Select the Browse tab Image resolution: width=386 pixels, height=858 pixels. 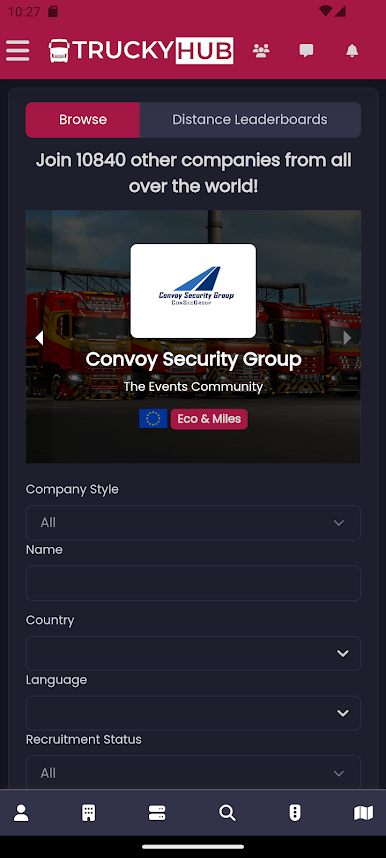tap(83, 119)
